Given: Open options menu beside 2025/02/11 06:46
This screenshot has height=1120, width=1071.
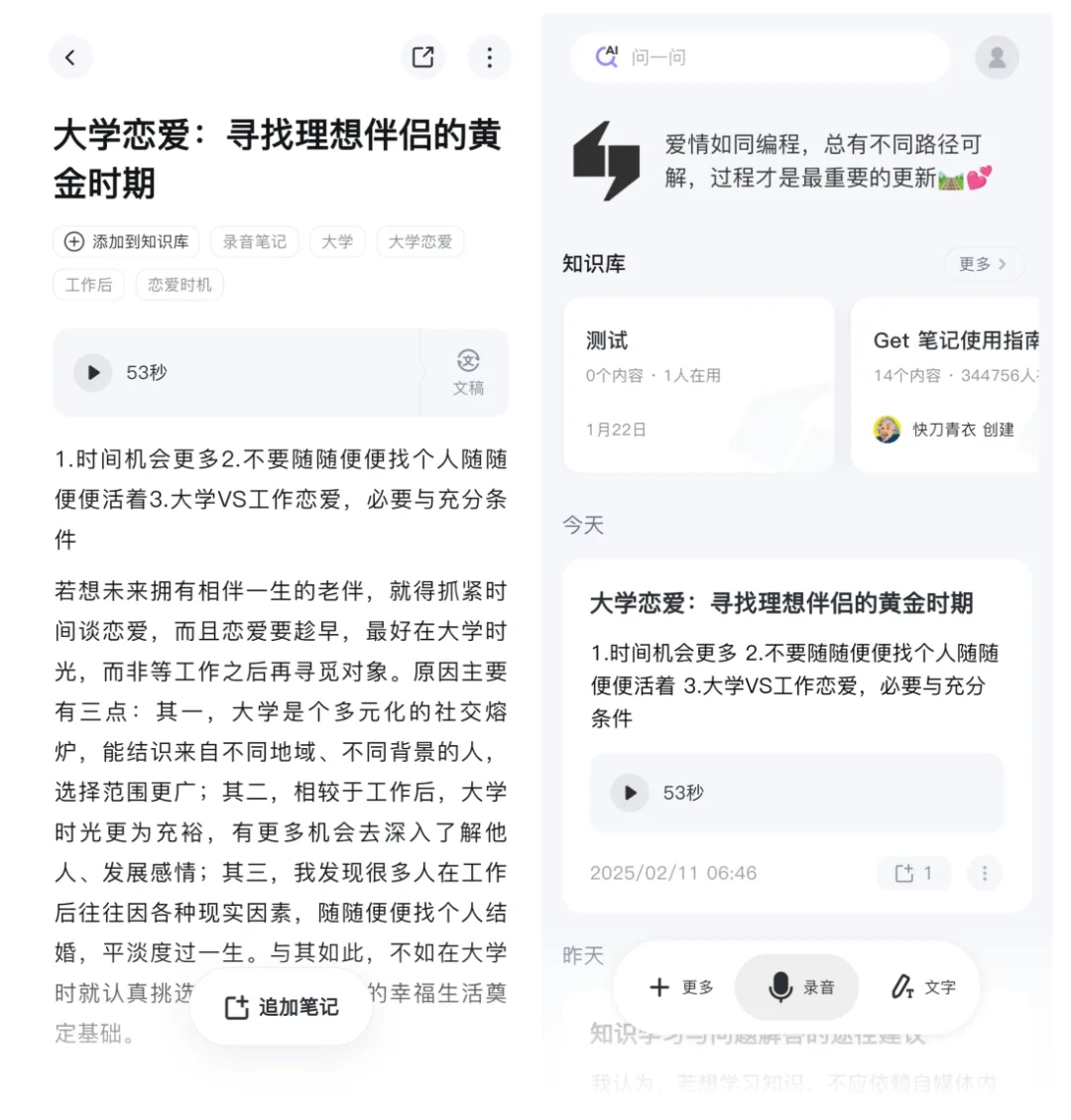Looking at the screenshot, I should point(984,873).
